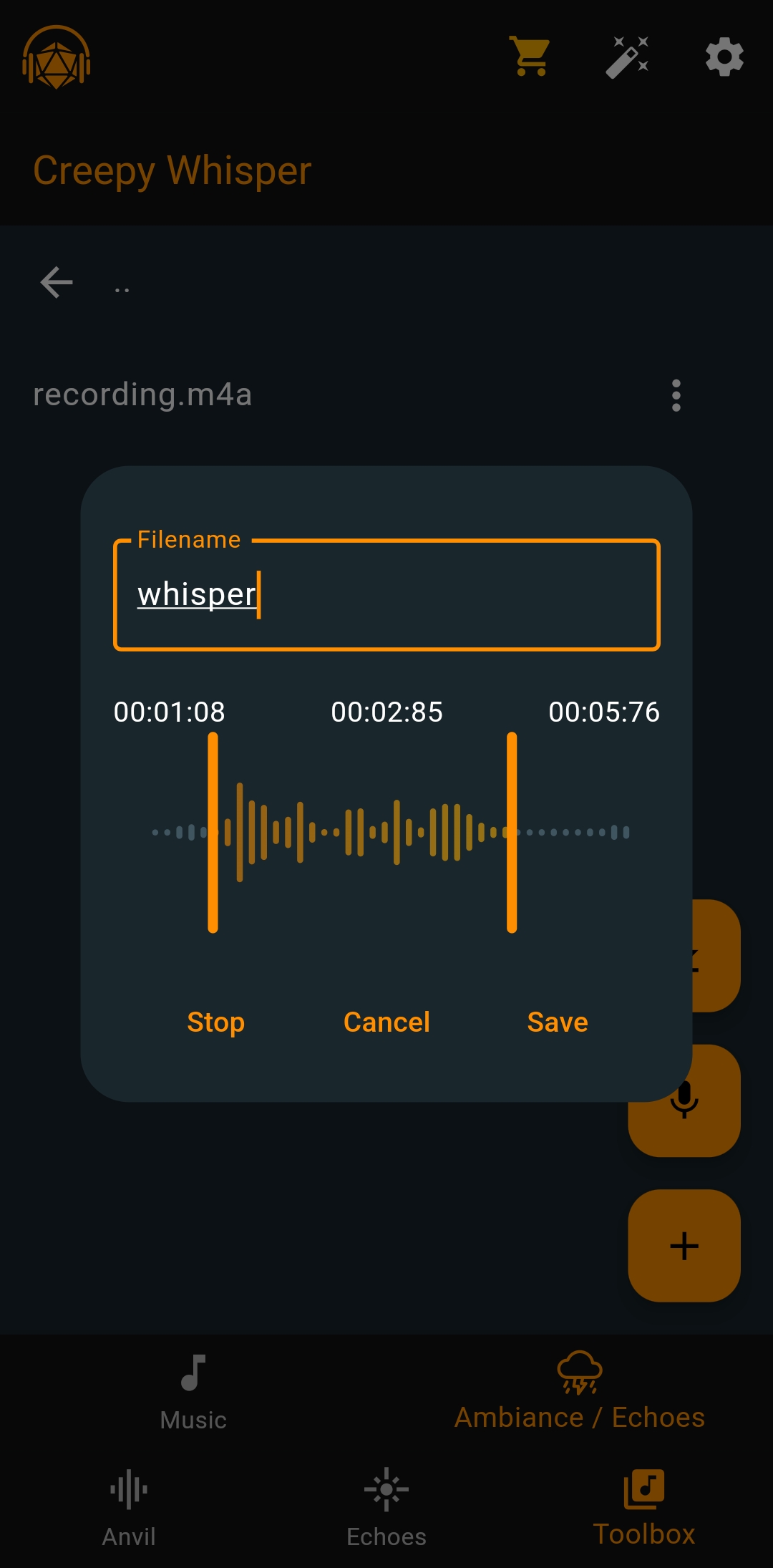Tap the plus add button
Image resolution: width=773 pixels, height=1568 pixels.
[x=684, y=1246]
